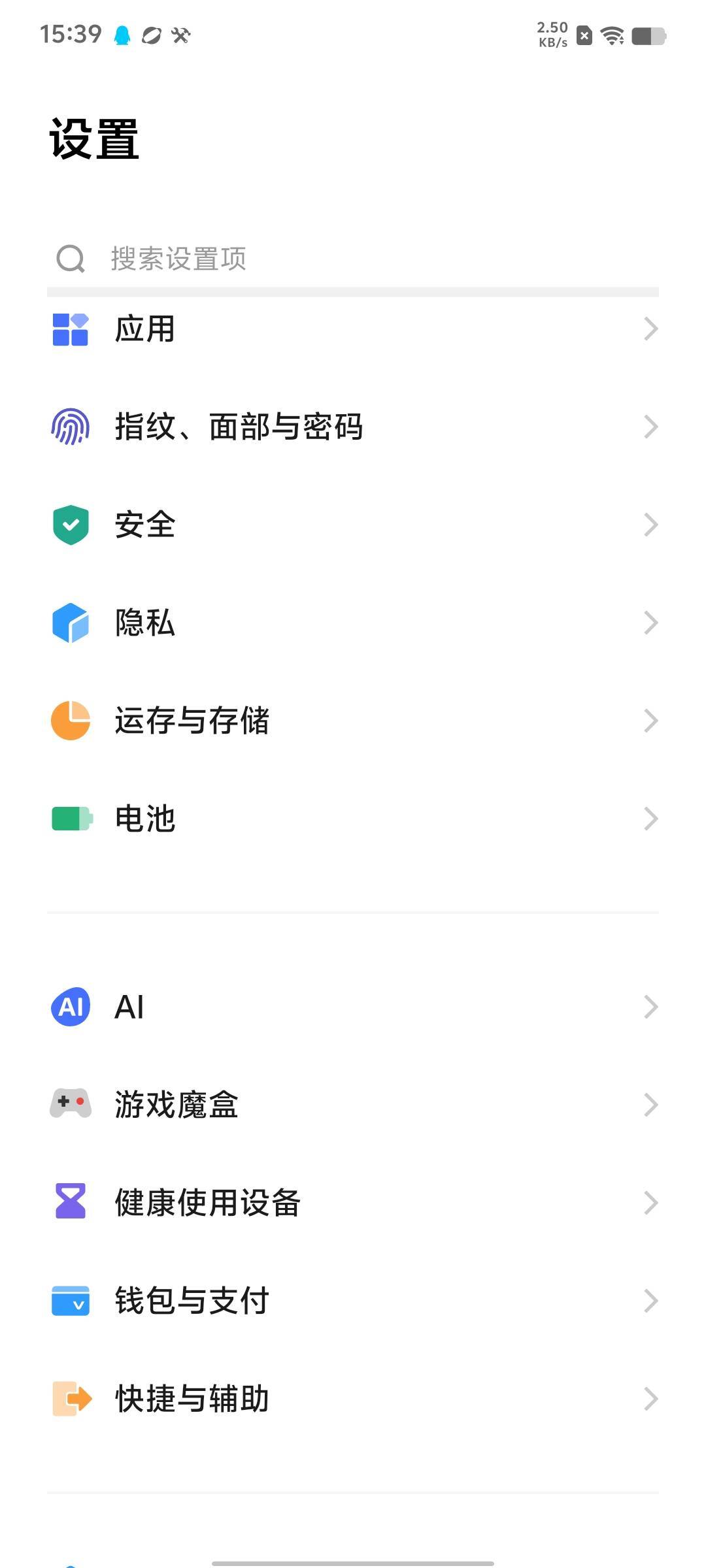Click the wallet 钱包与支付 icon
706x1568 pixels.
tap(71, 1301)
